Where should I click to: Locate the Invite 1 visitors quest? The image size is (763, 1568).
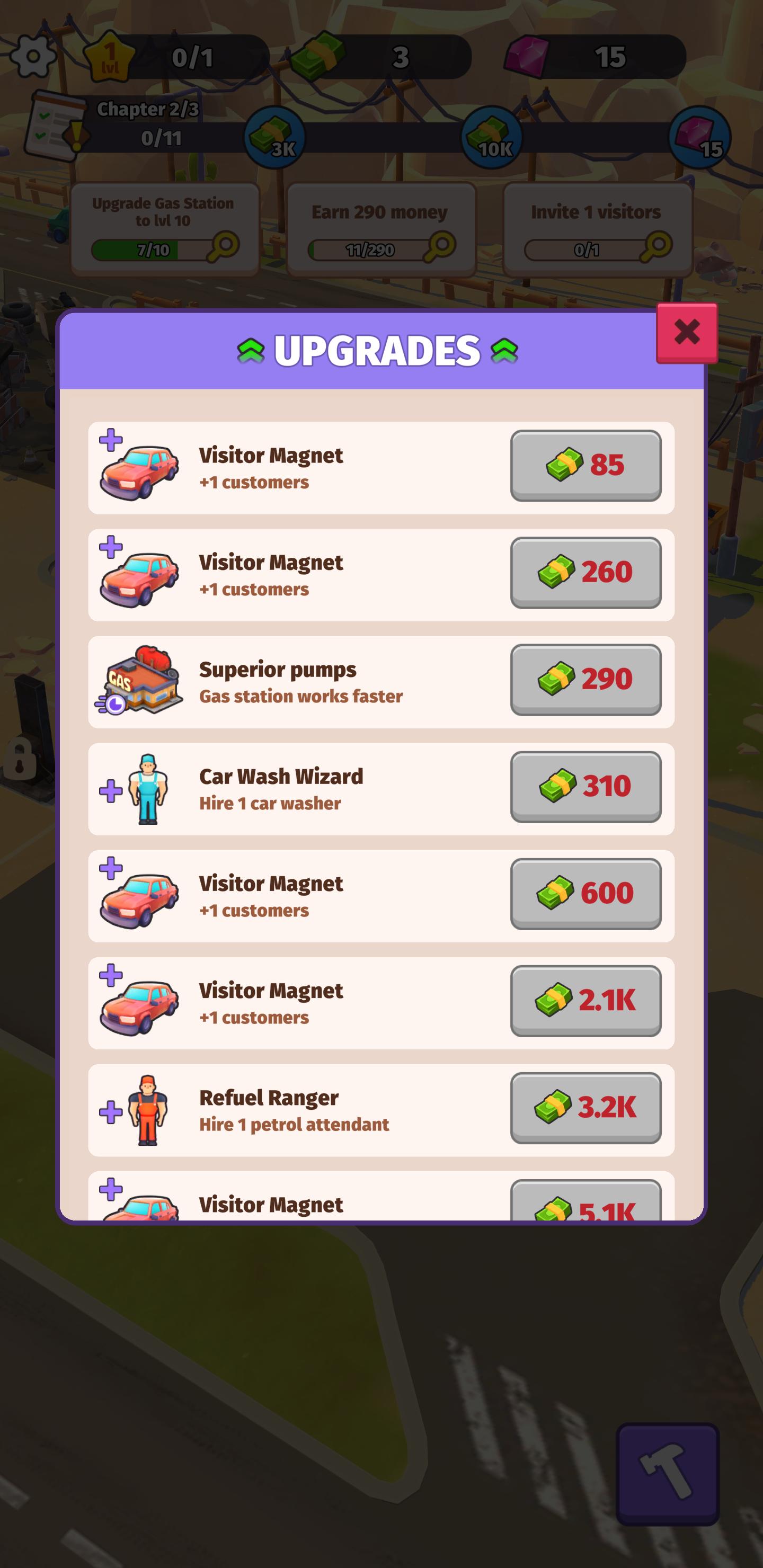[597, 229]
